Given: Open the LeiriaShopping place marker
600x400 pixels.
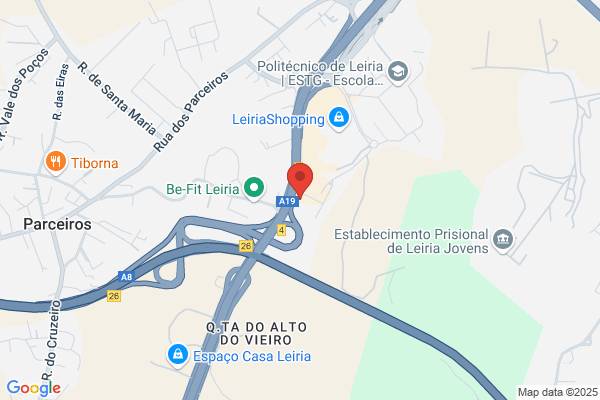Looking at the screenshot, I should [x=339, y=119].
